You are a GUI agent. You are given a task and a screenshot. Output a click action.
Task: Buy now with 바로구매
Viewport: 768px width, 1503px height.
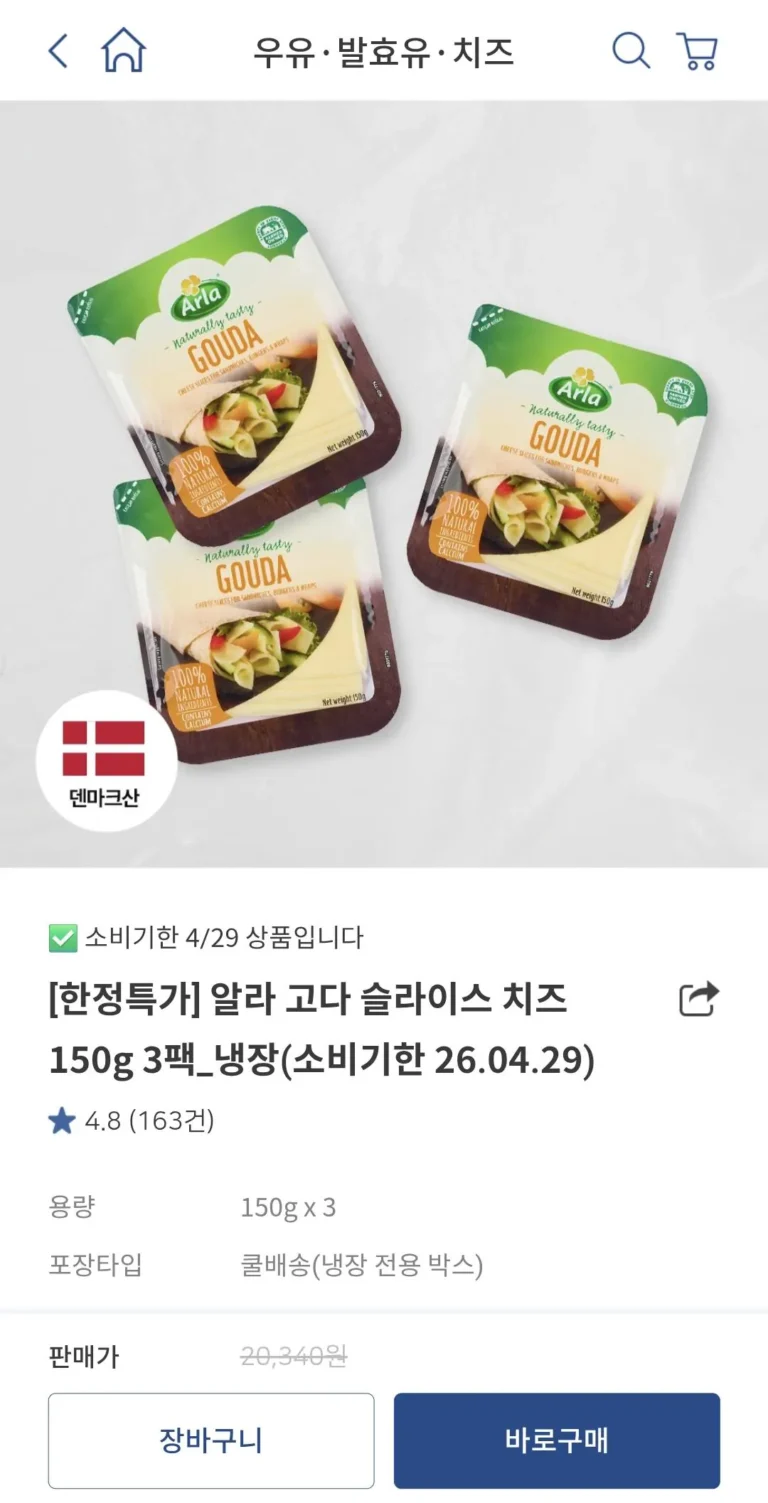(x=556, y=1440)
